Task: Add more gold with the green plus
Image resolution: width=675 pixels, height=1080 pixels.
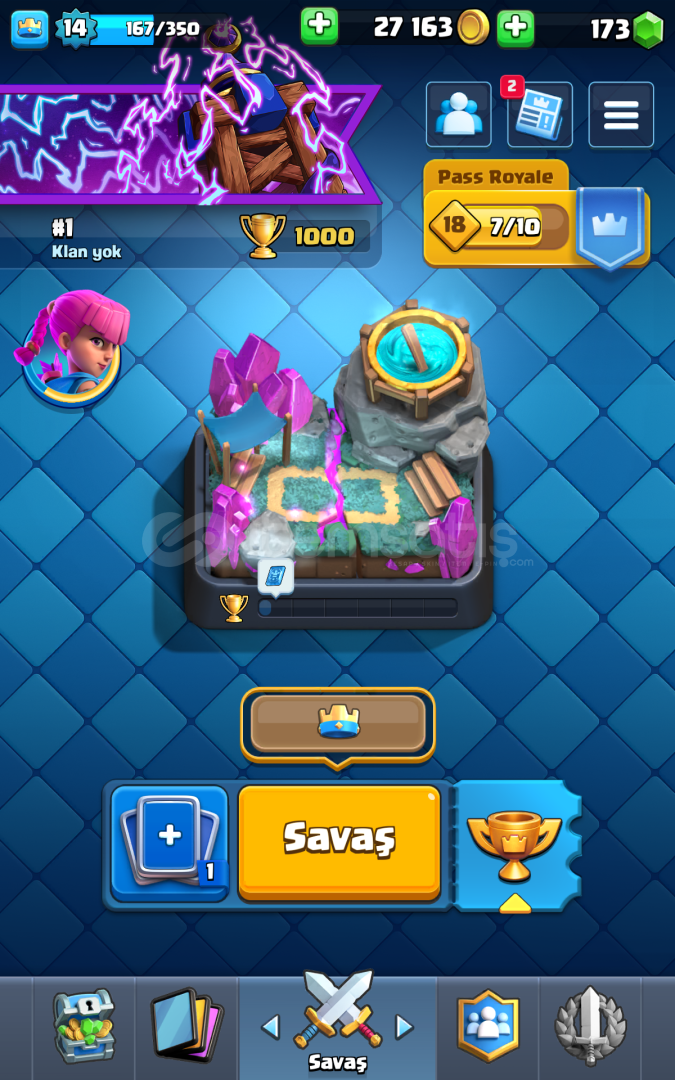Action: (x=319, y=27)
